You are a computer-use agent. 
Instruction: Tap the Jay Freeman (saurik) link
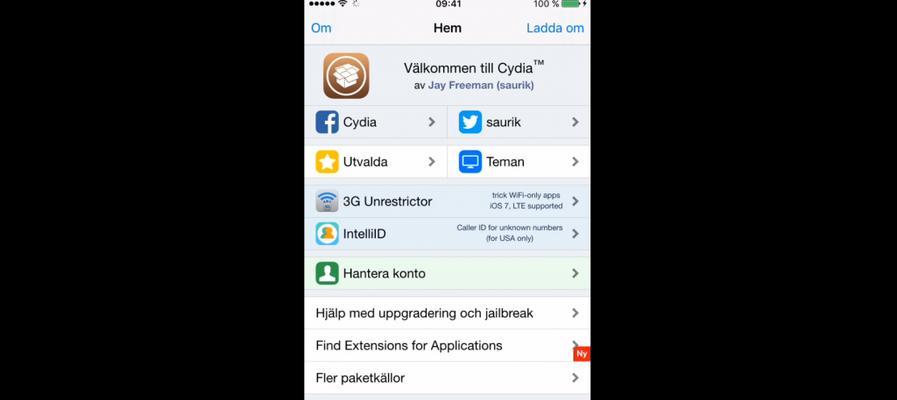pos(480,86)
